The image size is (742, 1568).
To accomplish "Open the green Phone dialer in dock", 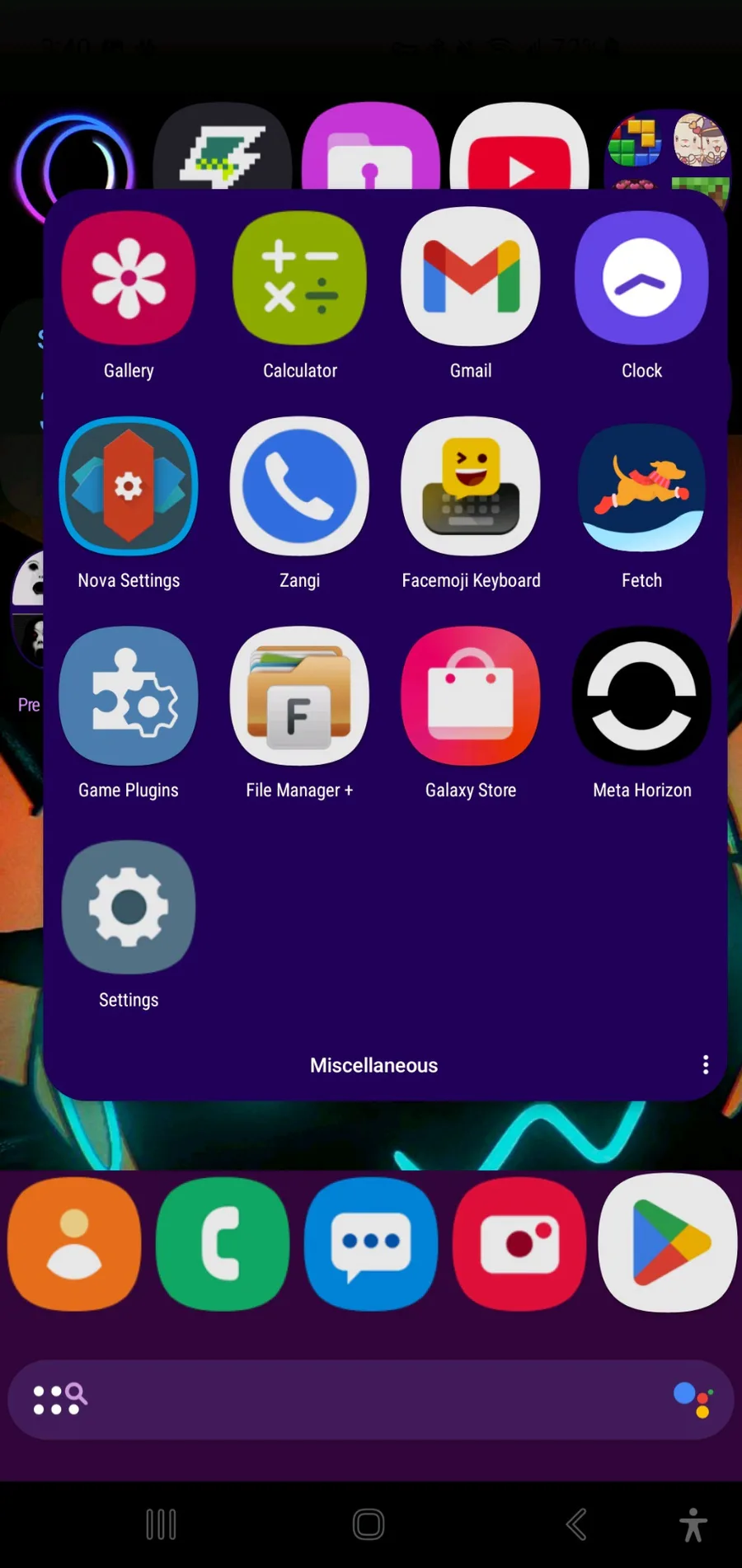I will (x=223, y=1243).
